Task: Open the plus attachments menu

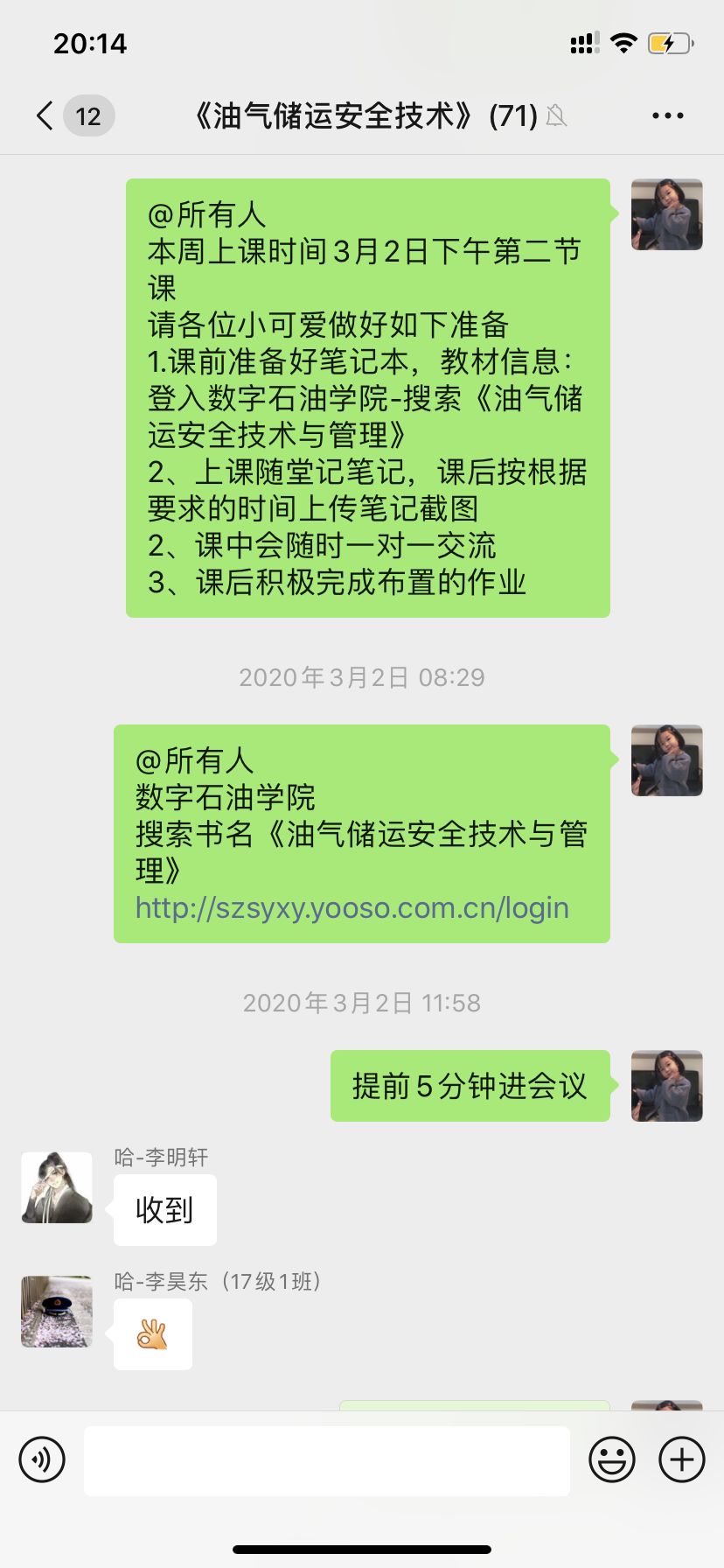Action: point(681,1459)
